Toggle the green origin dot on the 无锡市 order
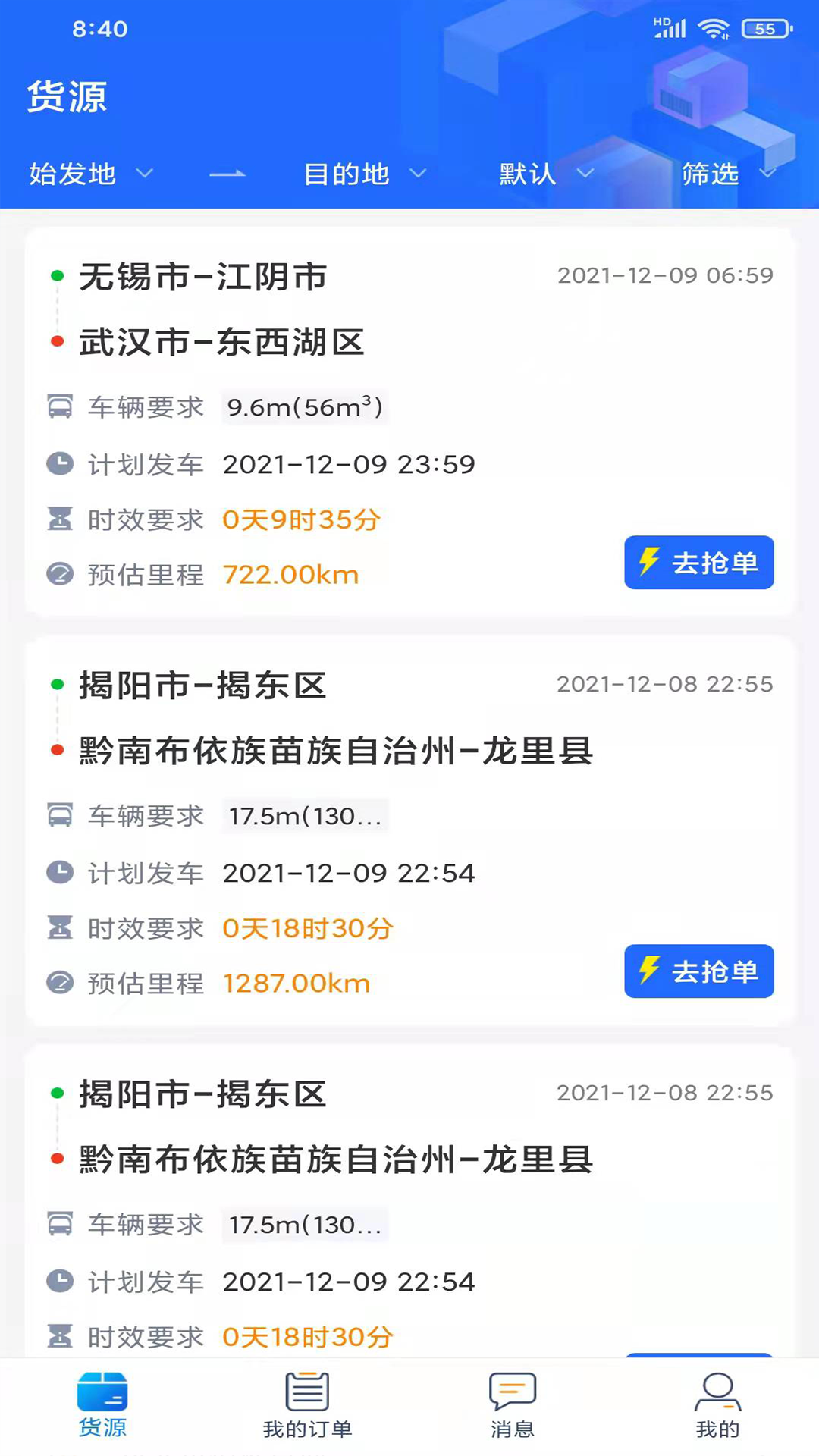This screenshot has width=819, height=1456. (57, 277)
